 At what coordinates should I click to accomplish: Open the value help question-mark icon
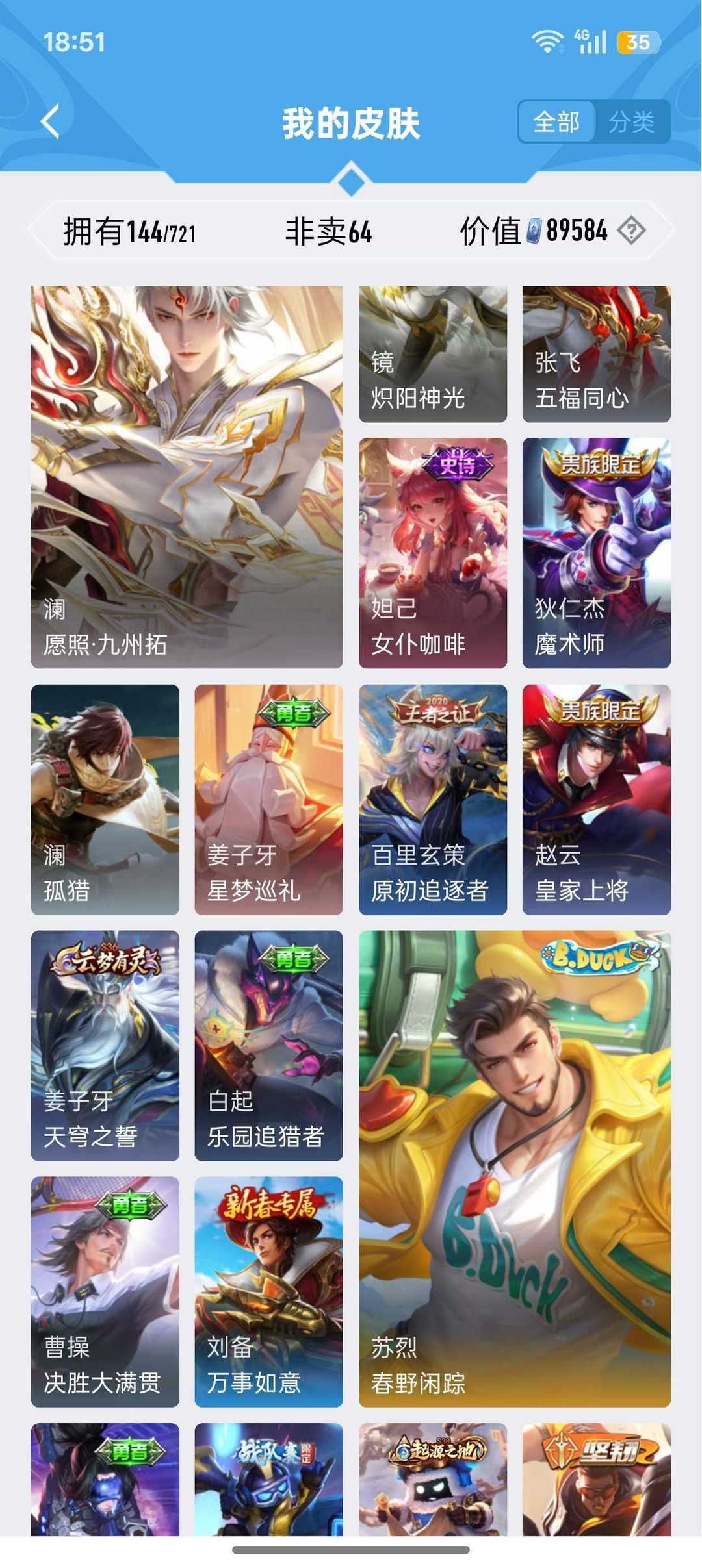click(x=631, y=231)
